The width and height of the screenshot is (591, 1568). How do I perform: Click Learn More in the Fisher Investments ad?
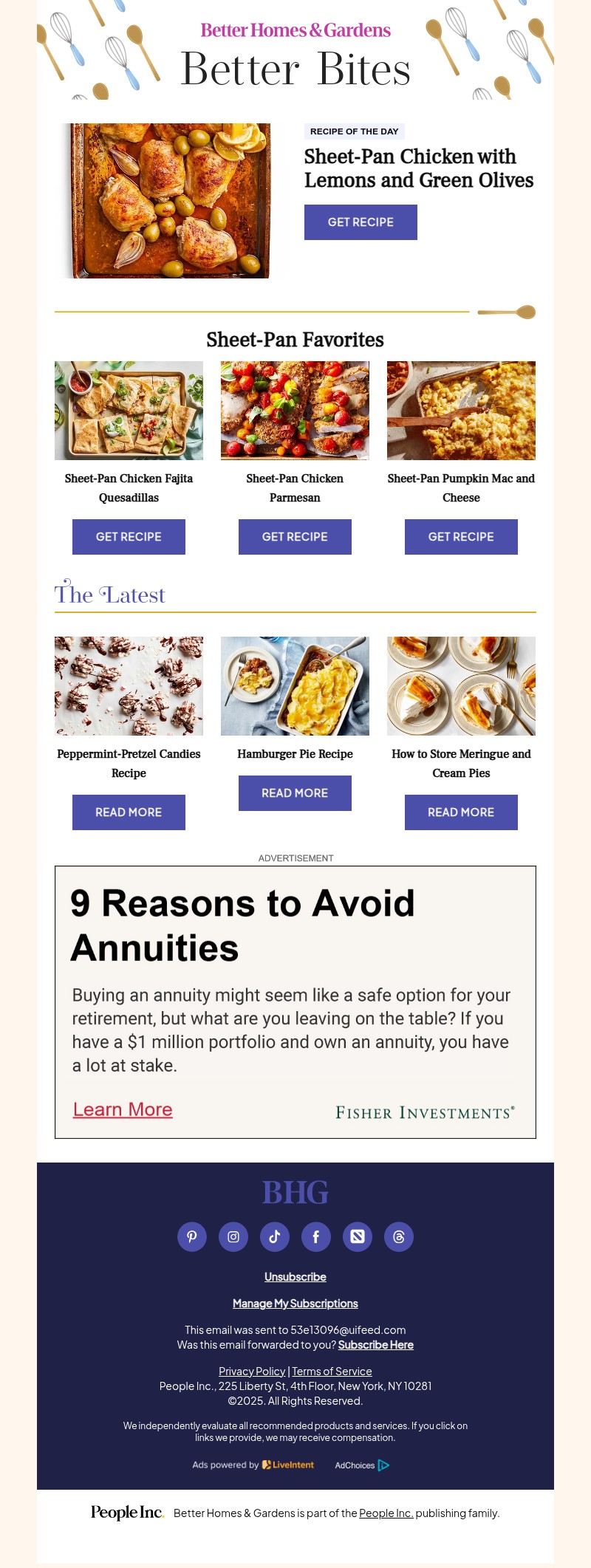click(x=123, y=1109)
